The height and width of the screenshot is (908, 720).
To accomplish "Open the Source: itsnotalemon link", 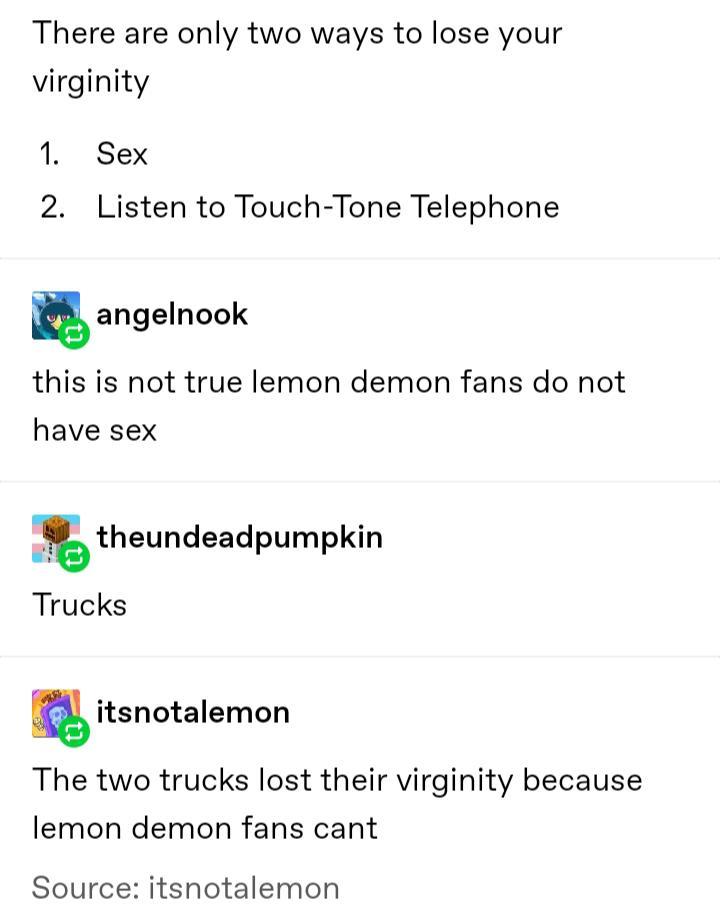I will [x=185, y=887].
